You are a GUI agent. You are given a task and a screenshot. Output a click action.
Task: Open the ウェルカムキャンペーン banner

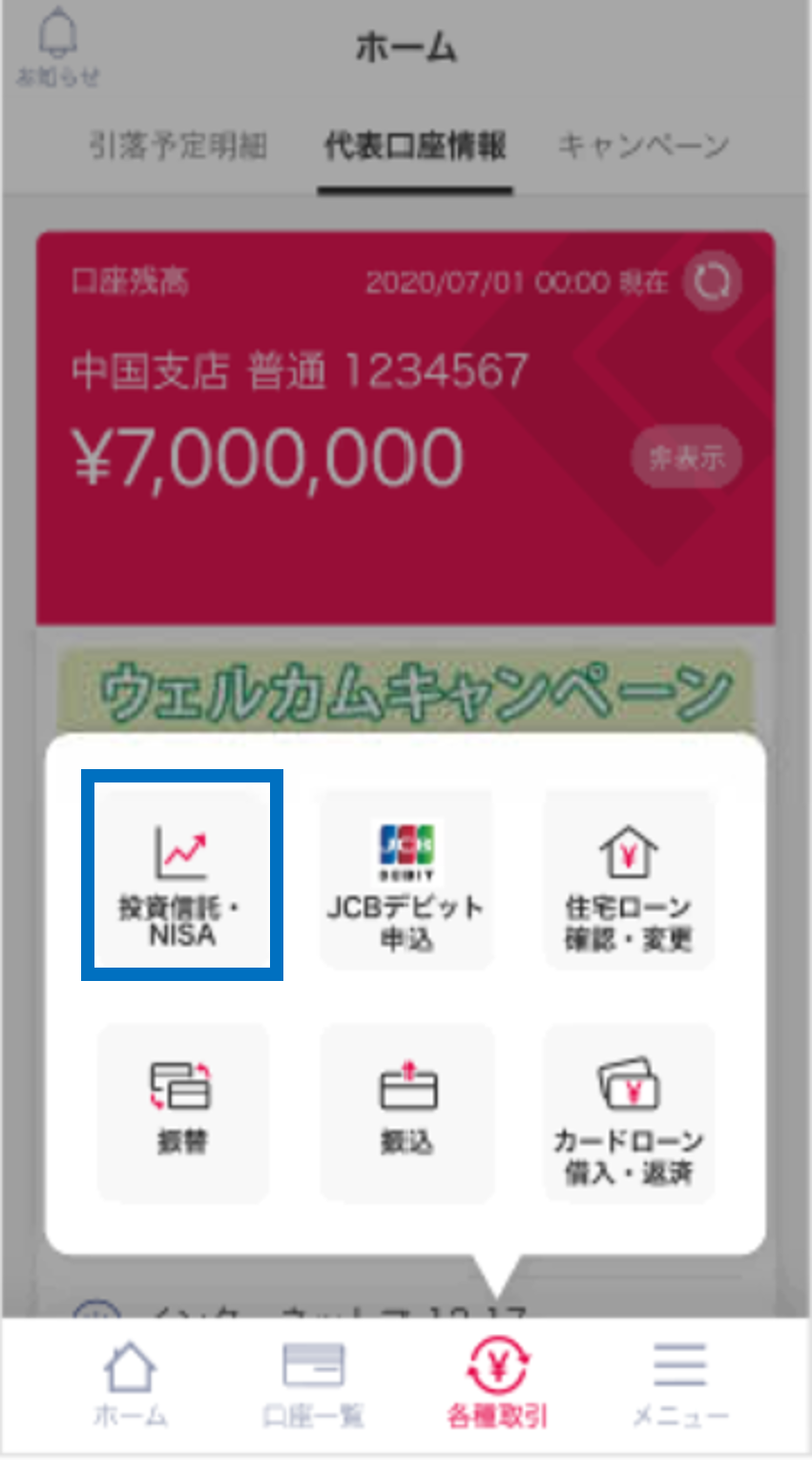click(406, 690)
